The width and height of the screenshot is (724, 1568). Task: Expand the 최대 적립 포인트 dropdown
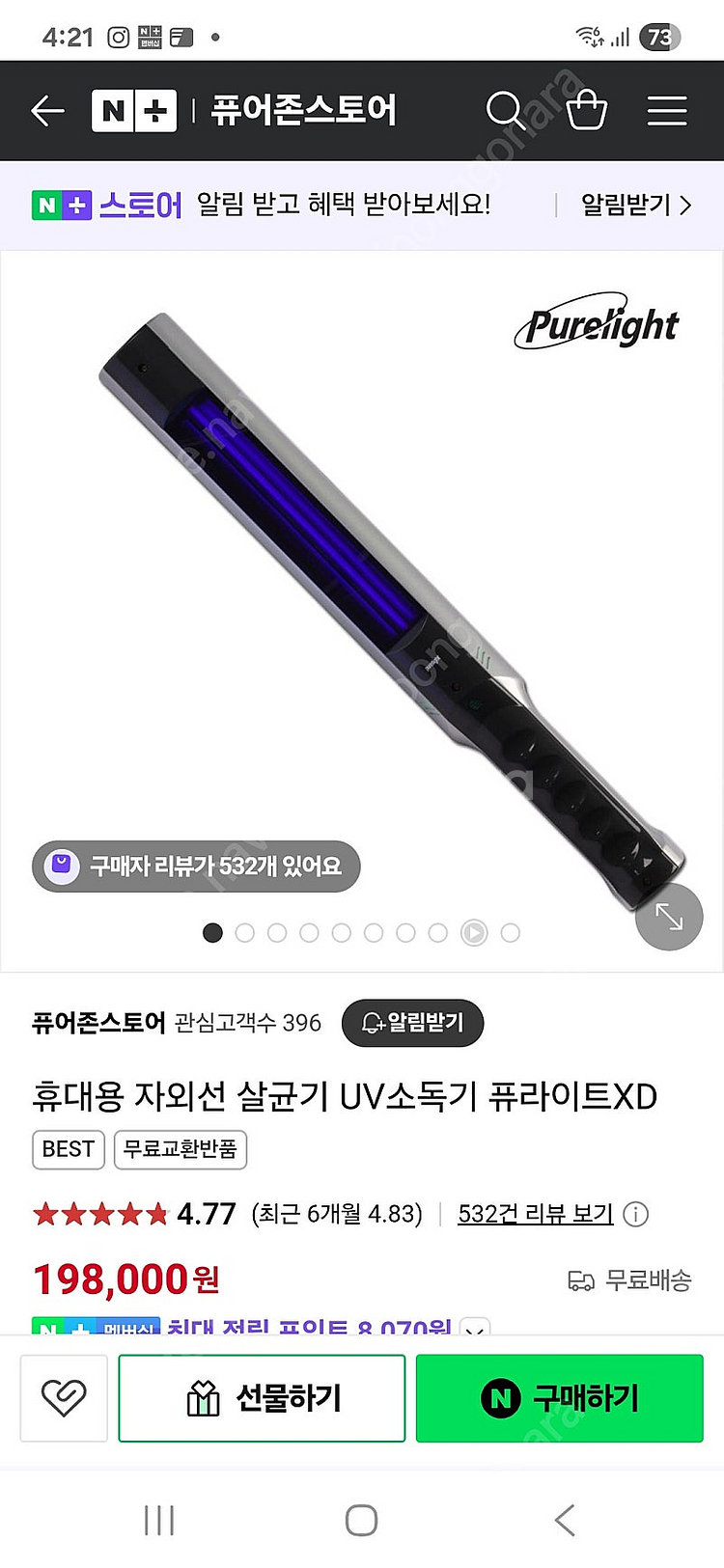pyautogui.click(x=474, y=1327)
